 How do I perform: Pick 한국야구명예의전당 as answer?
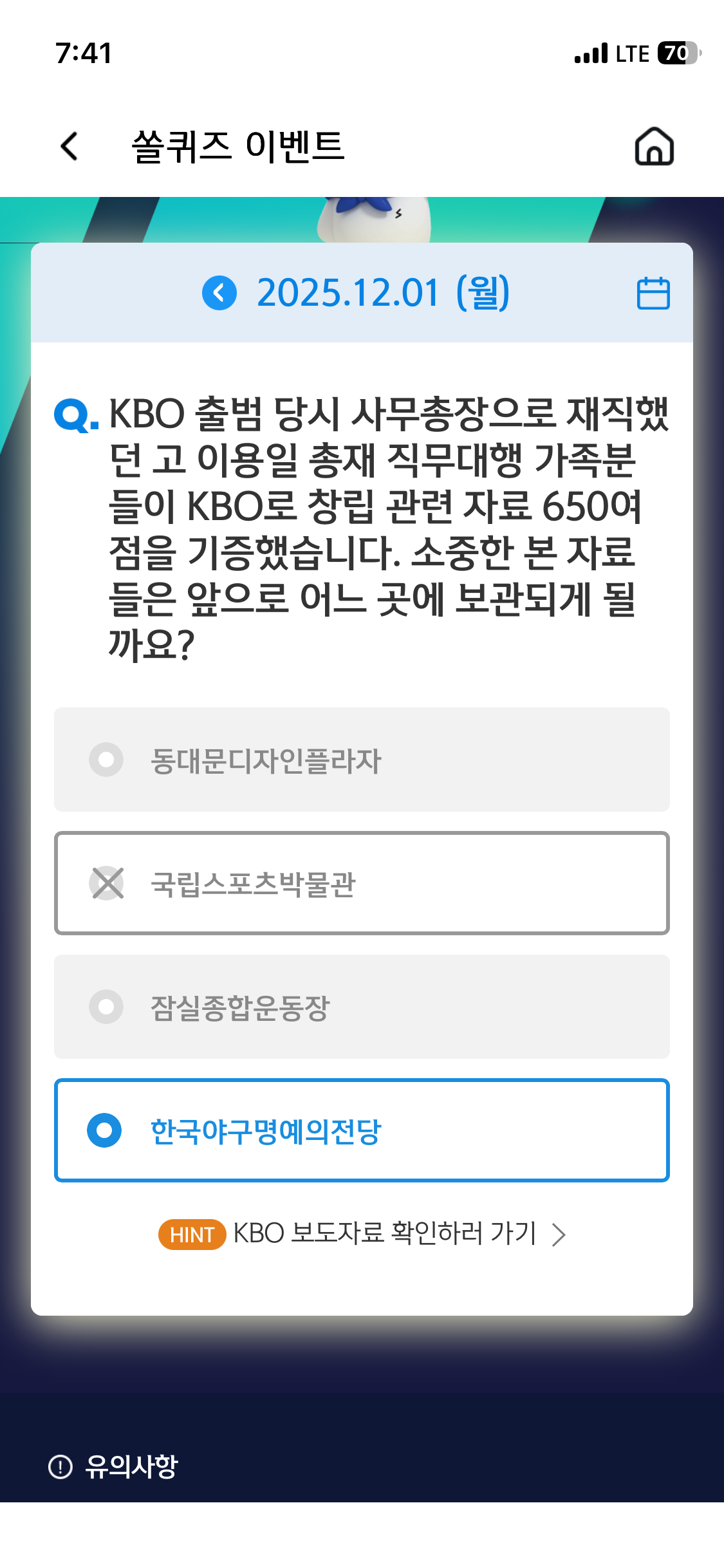[x=362, y=1130]
